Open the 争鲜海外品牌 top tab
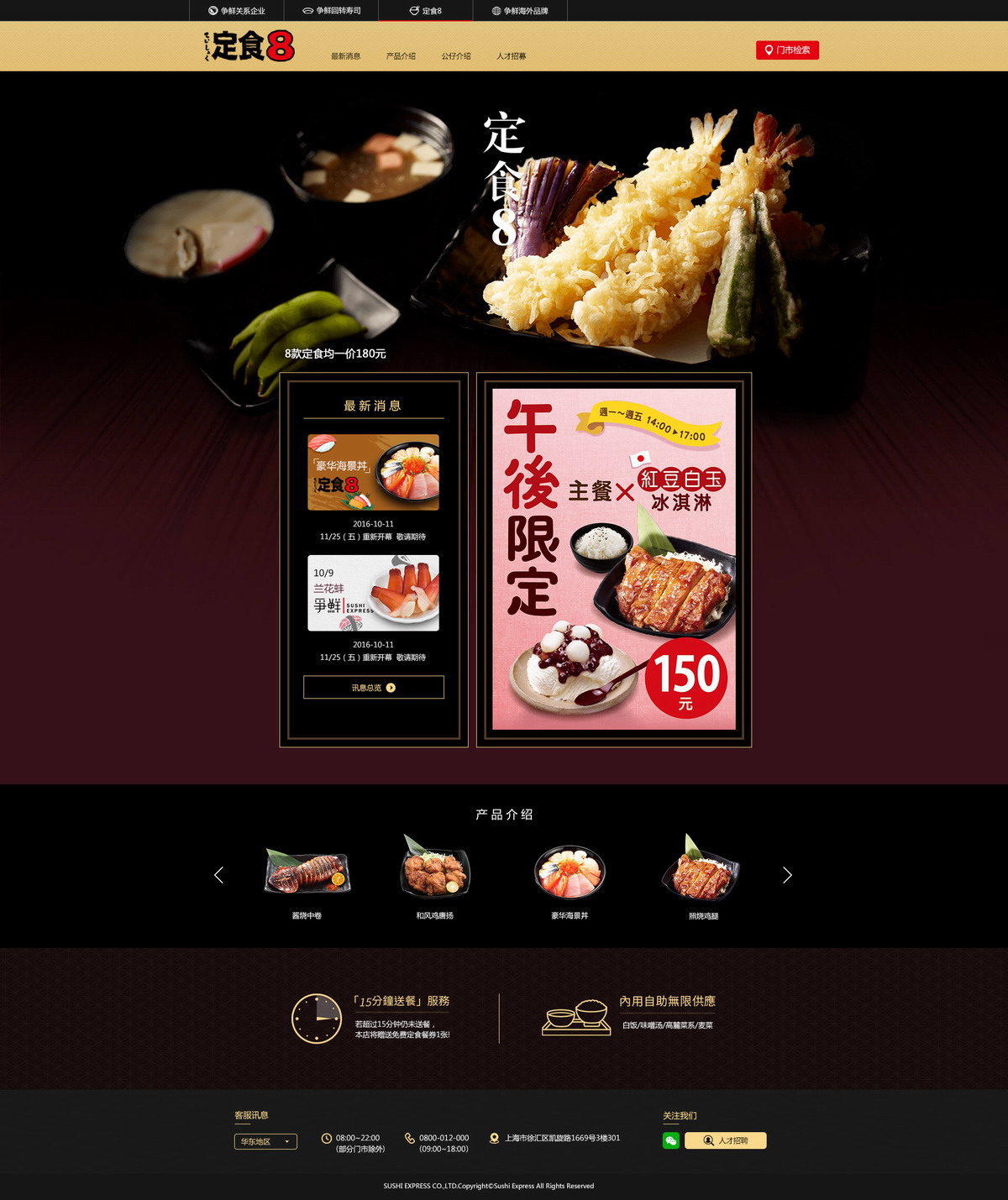This screenshot has height=1200, width=1008. point(520,11)
